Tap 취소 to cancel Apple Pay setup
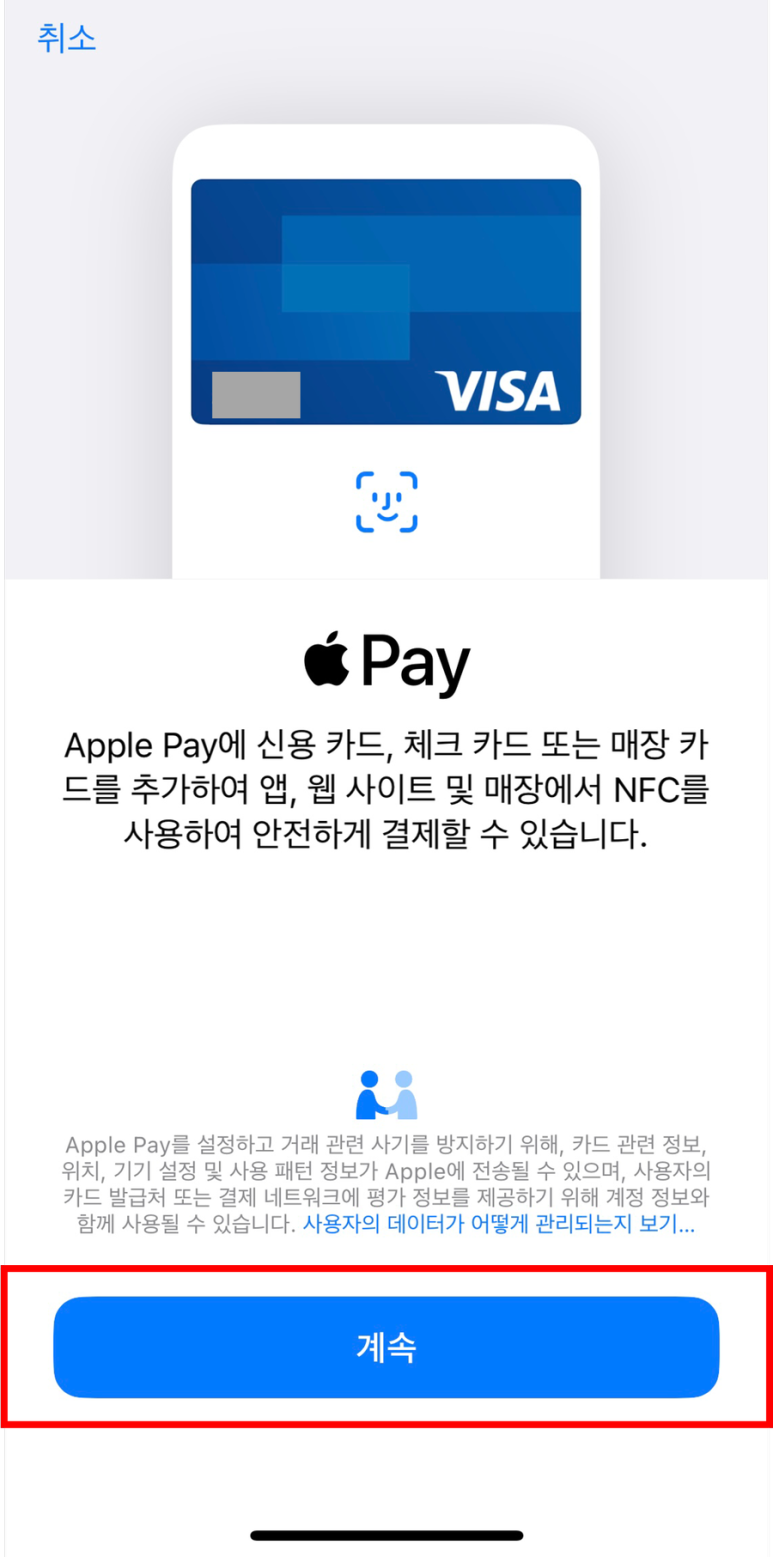Screen dimensions: 773x1557 (x=66, y=37)
